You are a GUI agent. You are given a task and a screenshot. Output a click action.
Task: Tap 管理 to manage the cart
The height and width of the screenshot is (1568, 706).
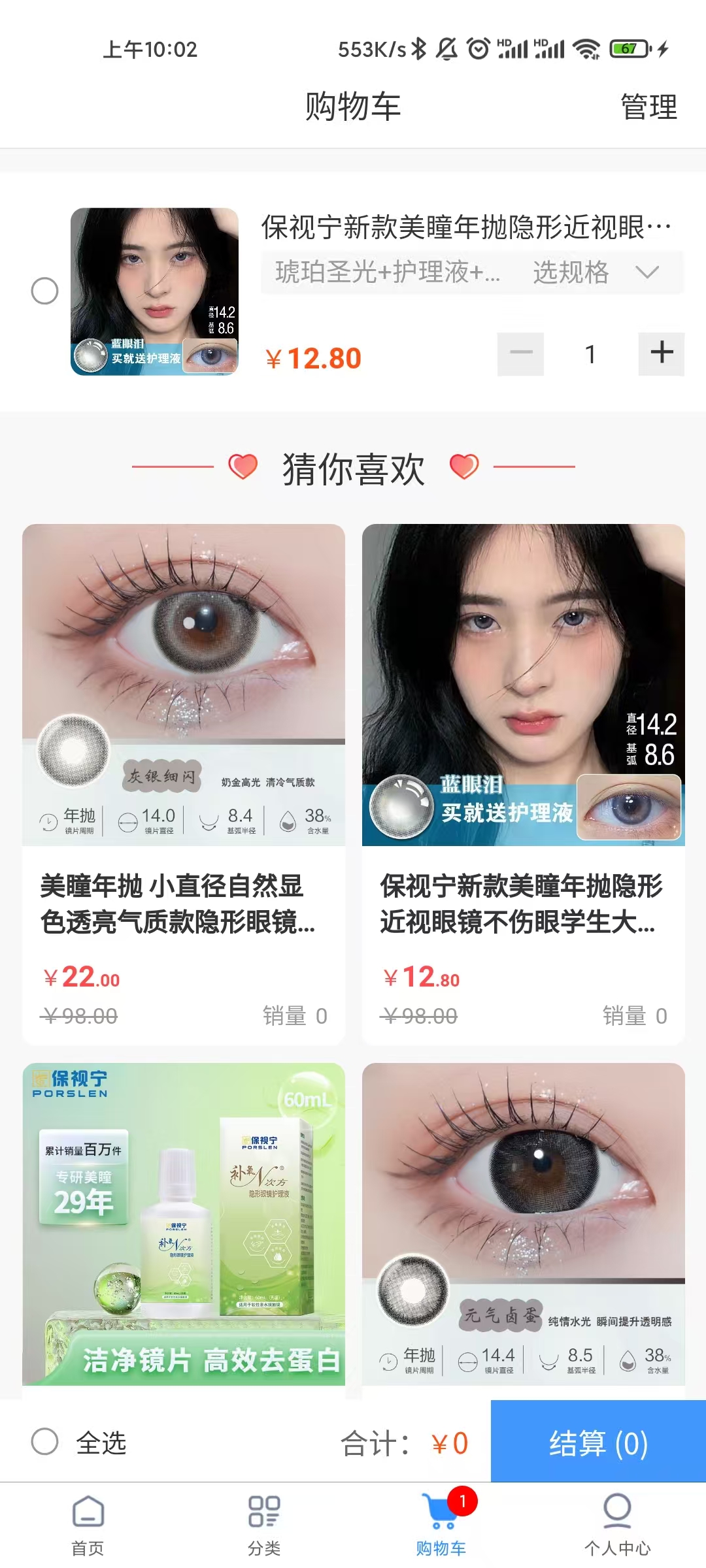[648, 106]
